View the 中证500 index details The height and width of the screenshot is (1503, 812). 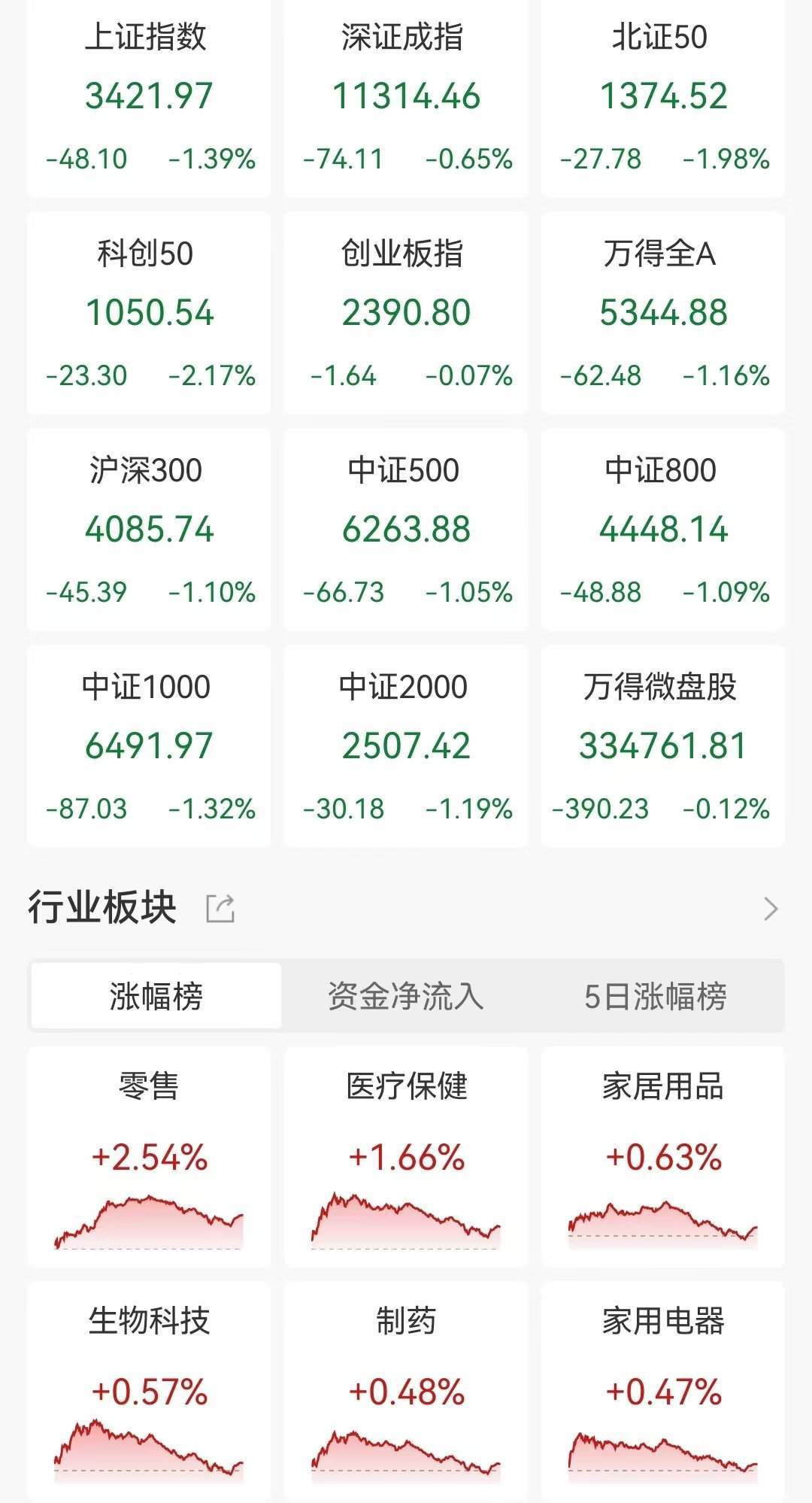point(406,530)
